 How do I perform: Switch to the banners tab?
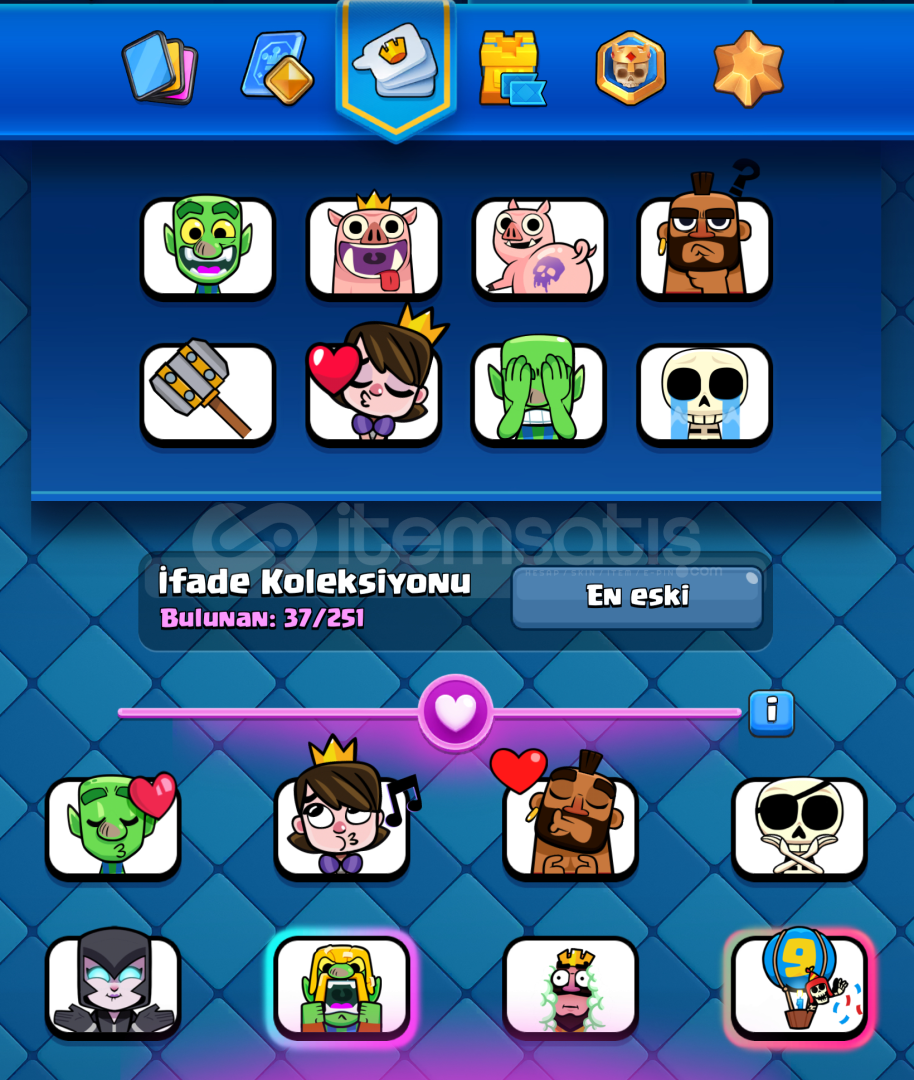click(x=630, y=67)
